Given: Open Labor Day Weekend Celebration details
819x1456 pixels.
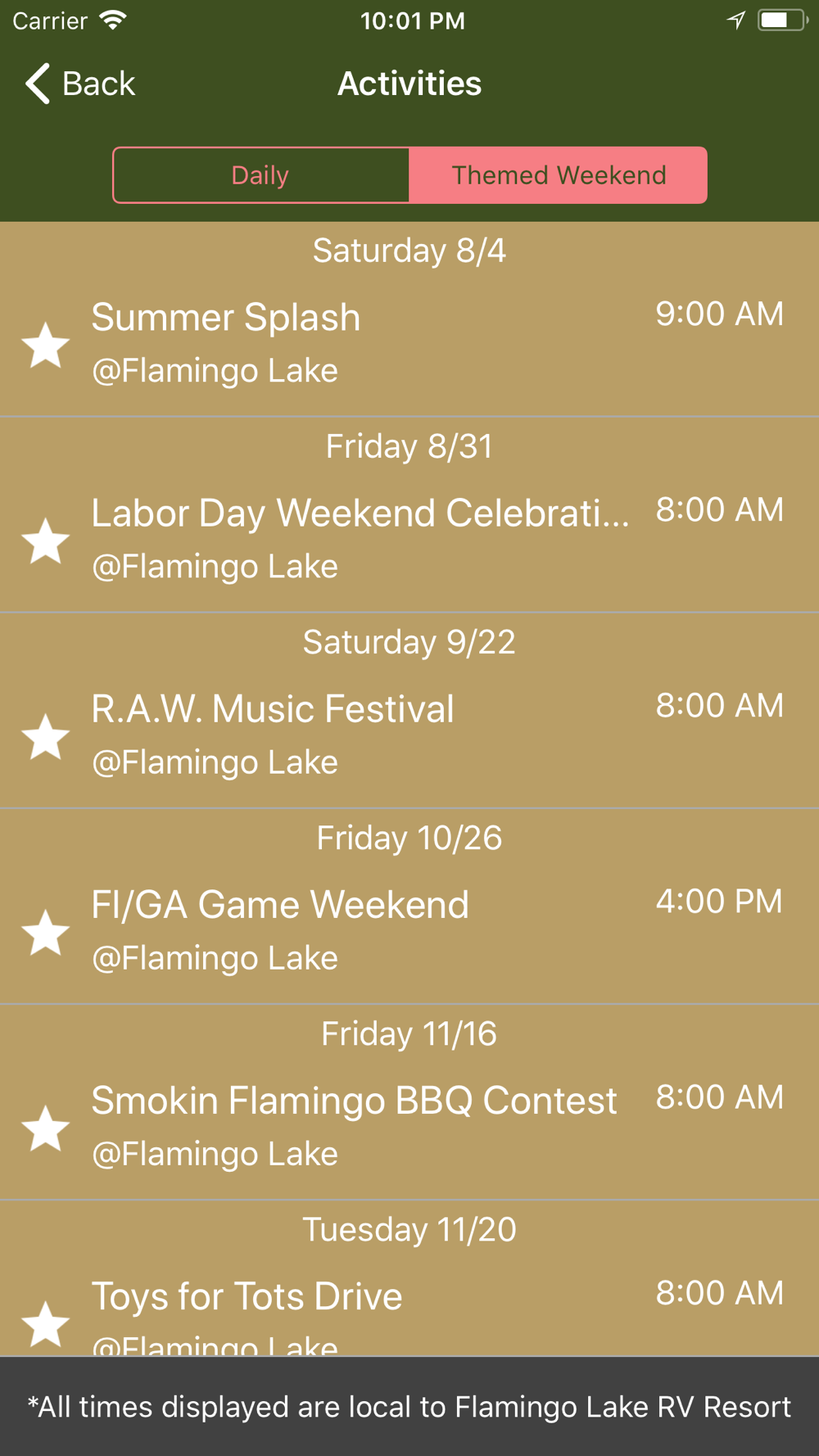Looking at the screenshot, I should click(409, 540).
